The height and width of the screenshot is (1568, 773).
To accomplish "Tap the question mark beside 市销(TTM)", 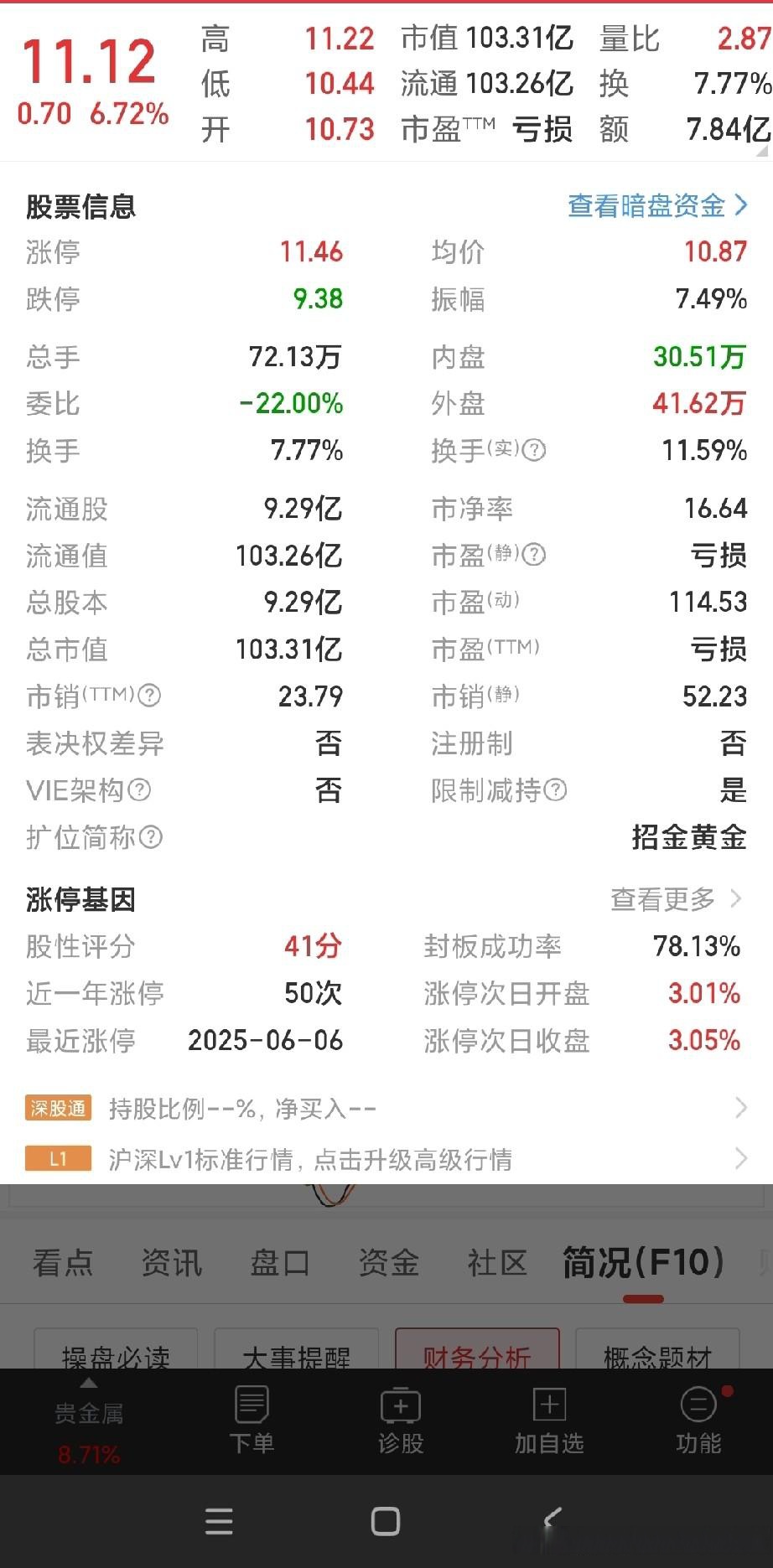I will (x=149, y=696).
